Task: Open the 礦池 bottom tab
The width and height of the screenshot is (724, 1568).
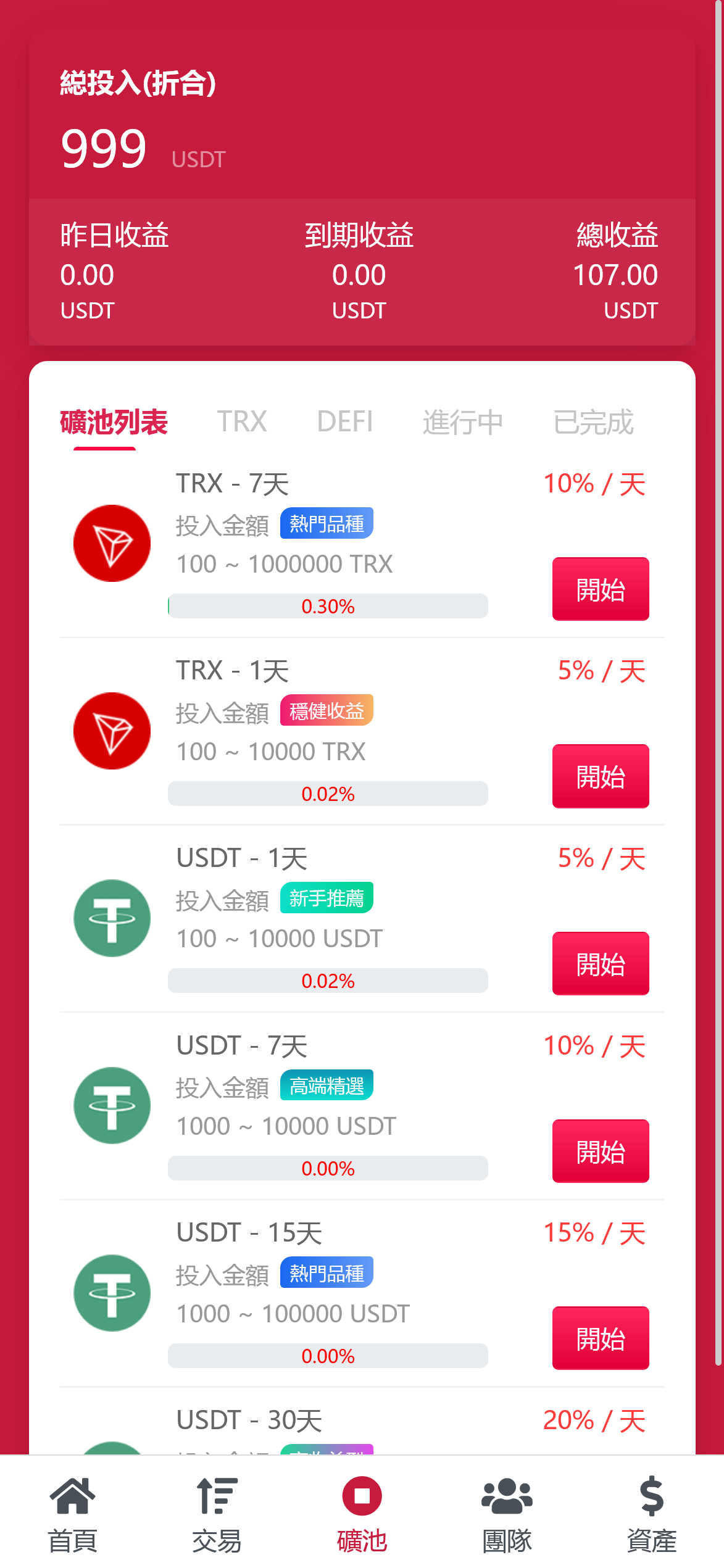Action: 362,1514
